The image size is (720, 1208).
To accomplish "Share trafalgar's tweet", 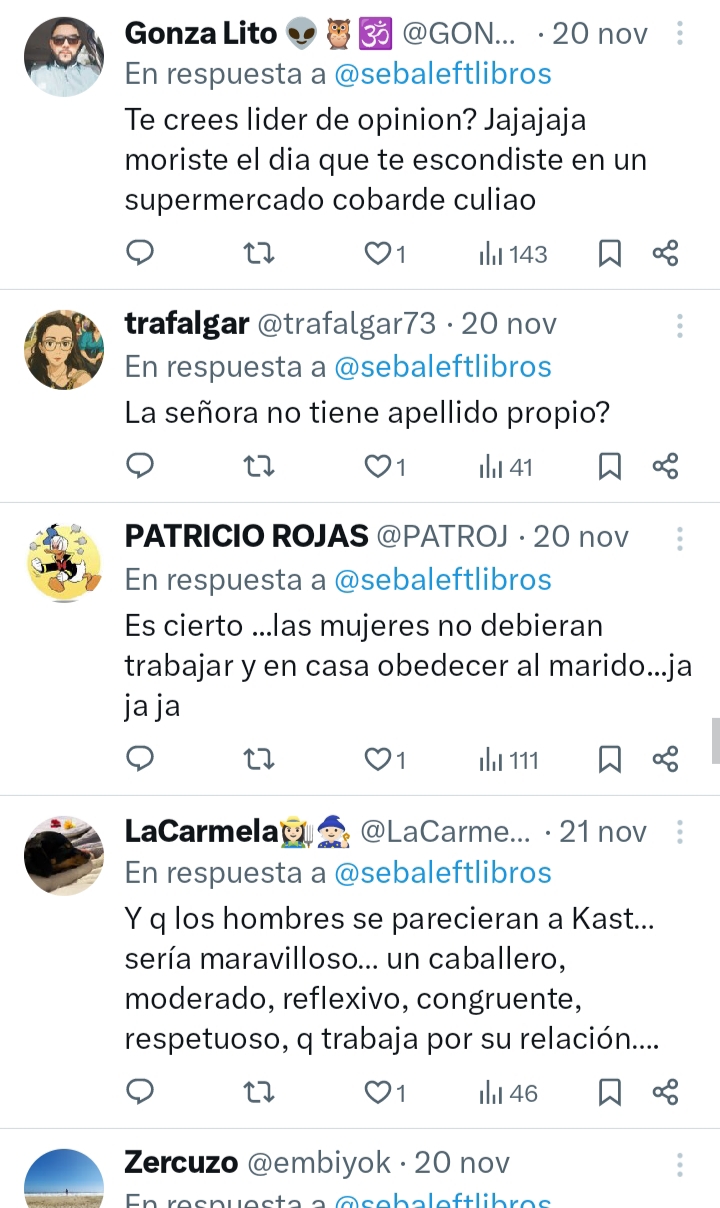I will click(666, 466).
